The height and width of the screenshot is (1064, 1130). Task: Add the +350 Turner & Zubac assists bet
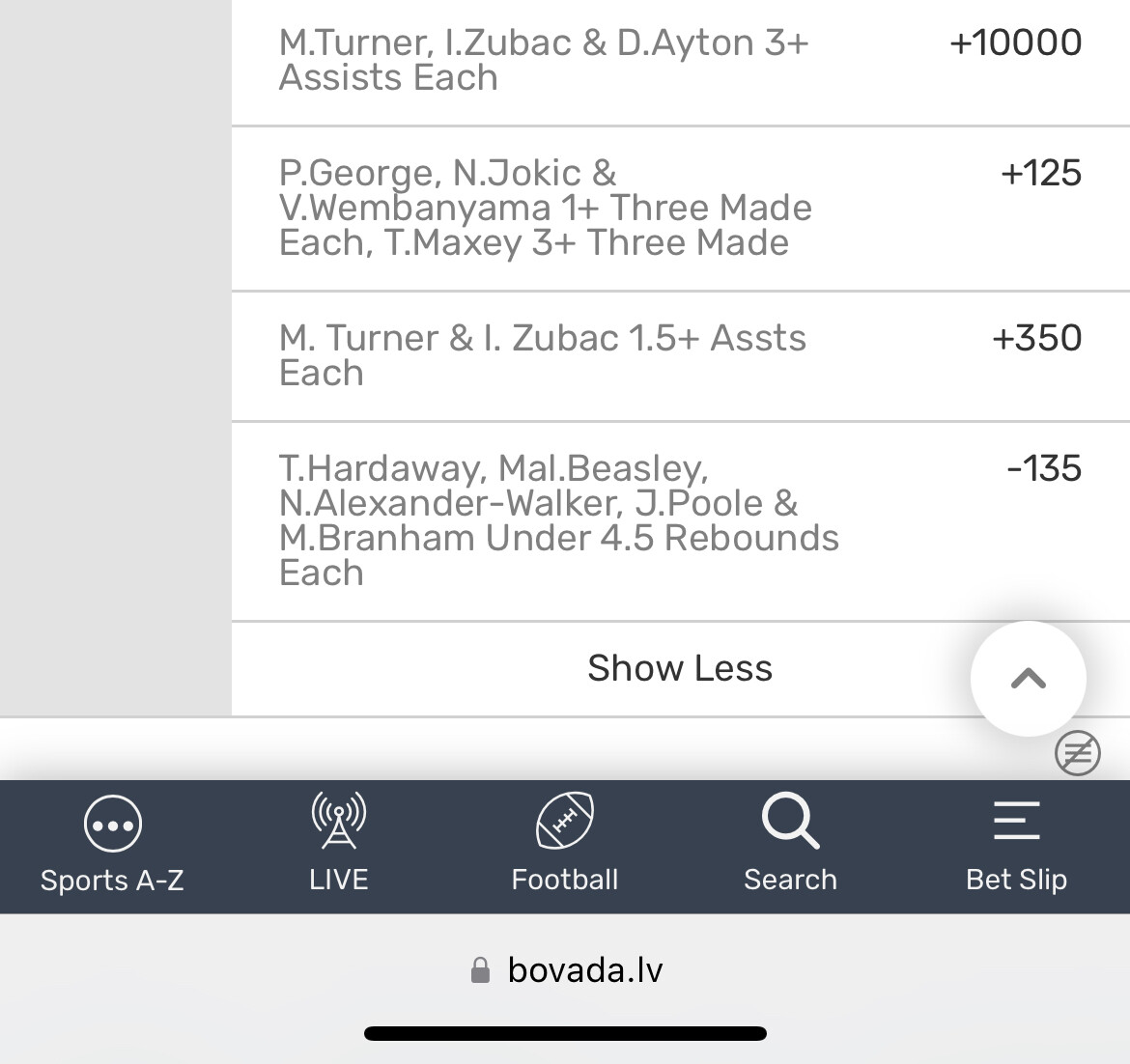tap(1036, 339)
